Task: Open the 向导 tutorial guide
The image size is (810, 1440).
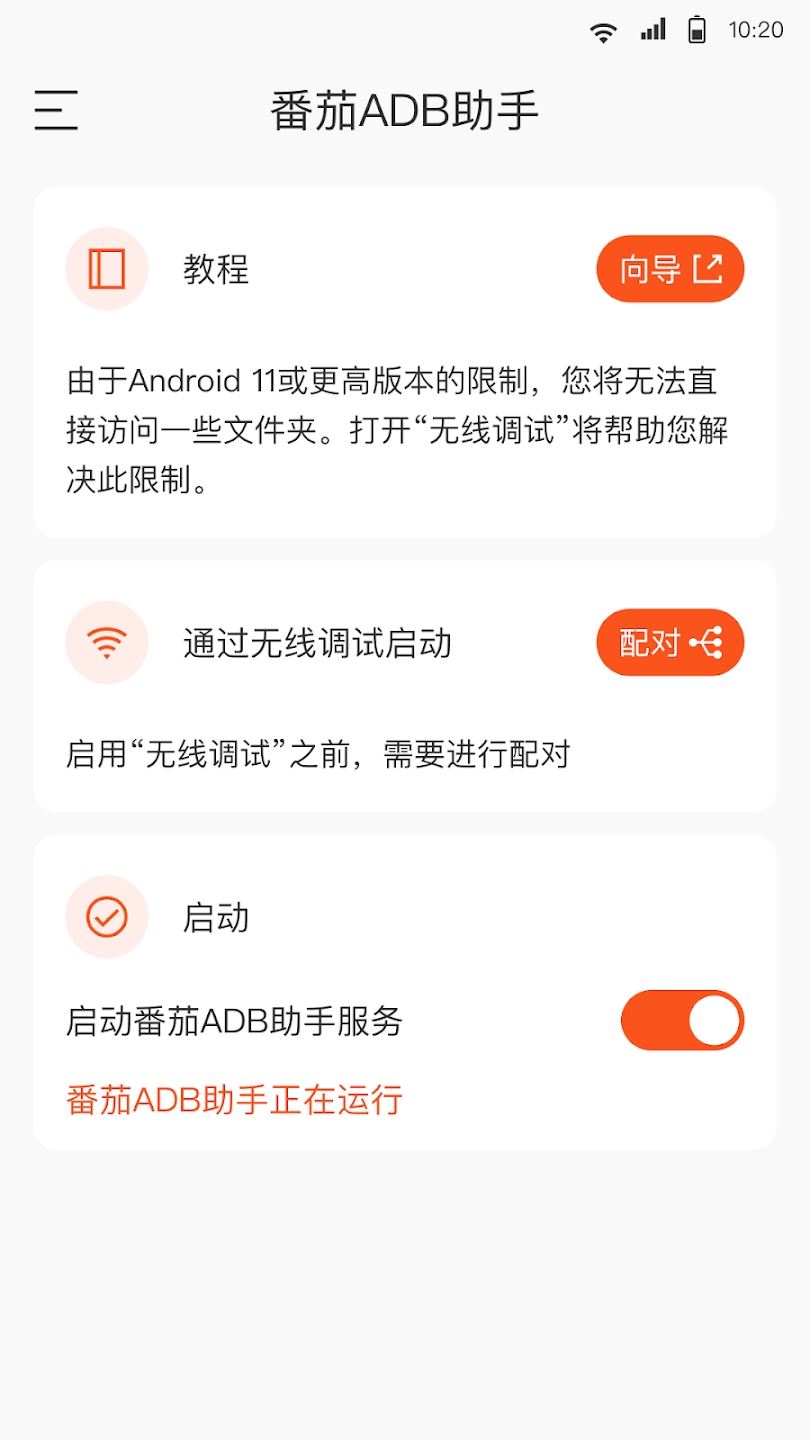Action: point(670,269)
